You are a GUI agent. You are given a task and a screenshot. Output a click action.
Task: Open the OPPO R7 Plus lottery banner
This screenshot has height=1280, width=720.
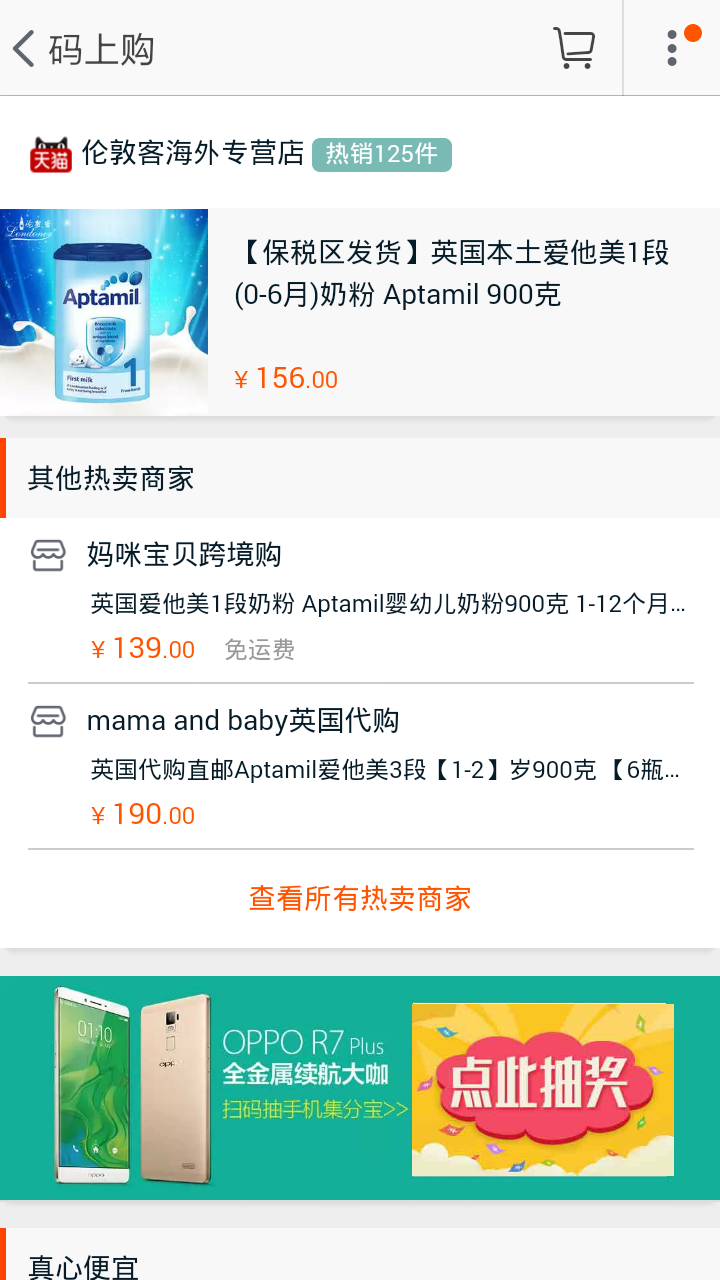pyautogui.click(x=360, y=1088)
